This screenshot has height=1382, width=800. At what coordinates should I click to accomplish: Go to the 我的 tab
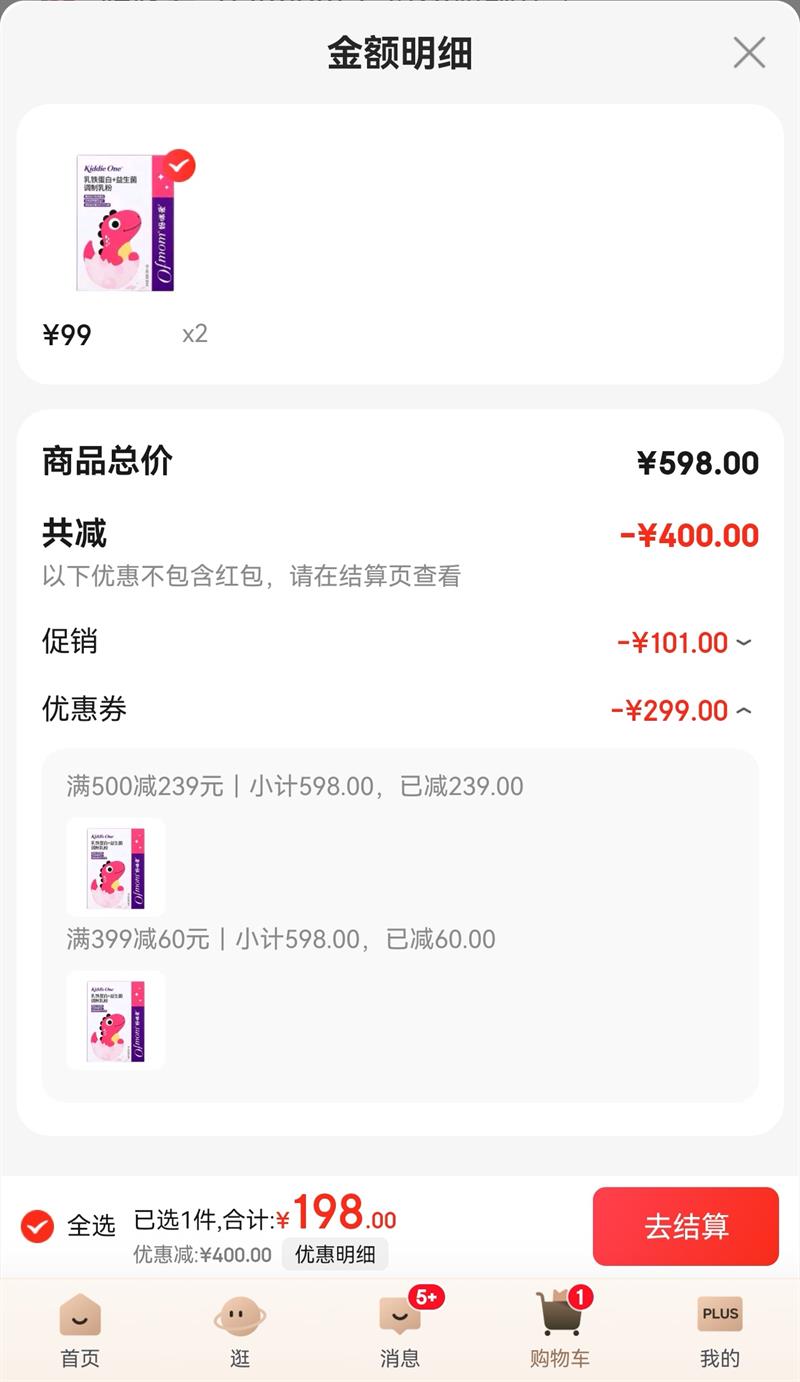tap(719, 1329)
